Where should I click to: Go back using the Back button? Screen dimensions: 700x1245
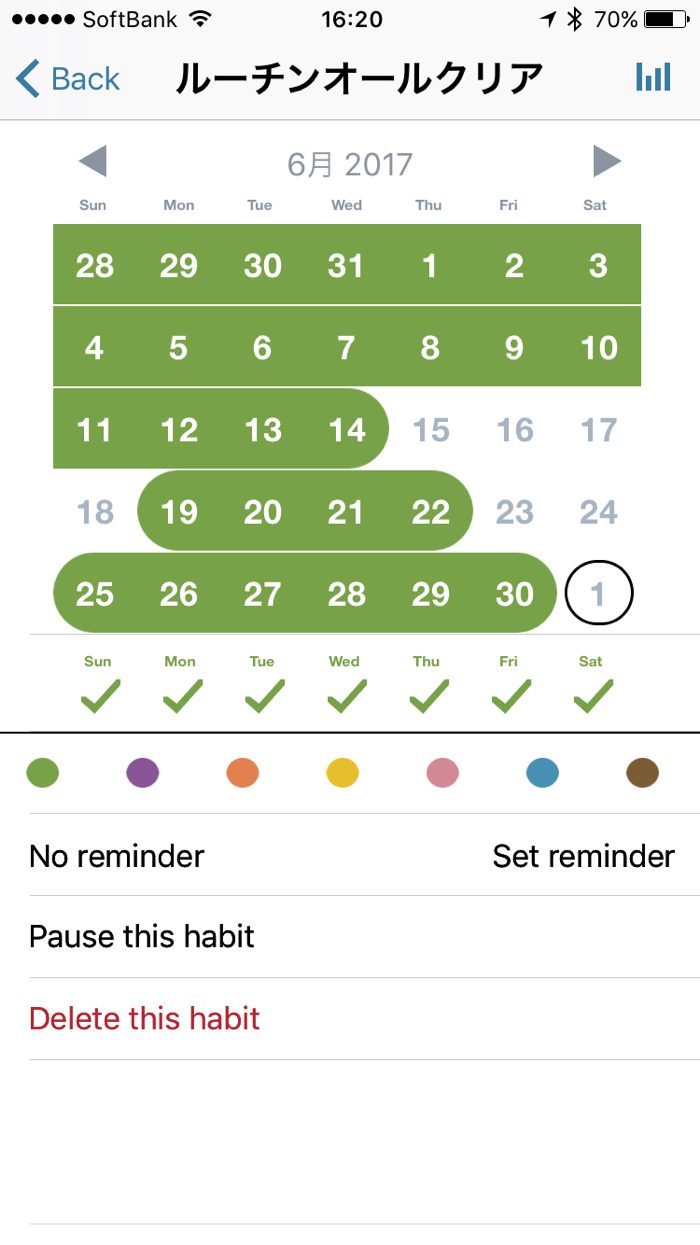(x=68, y=78)
